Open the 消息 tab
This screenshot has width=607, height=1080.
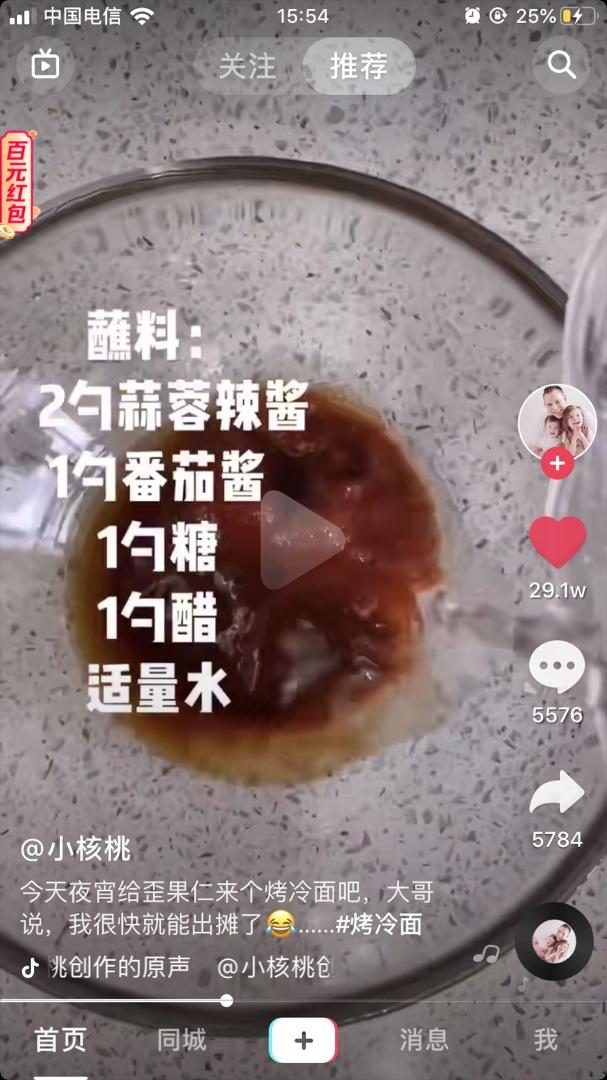tap(424, 1040)
